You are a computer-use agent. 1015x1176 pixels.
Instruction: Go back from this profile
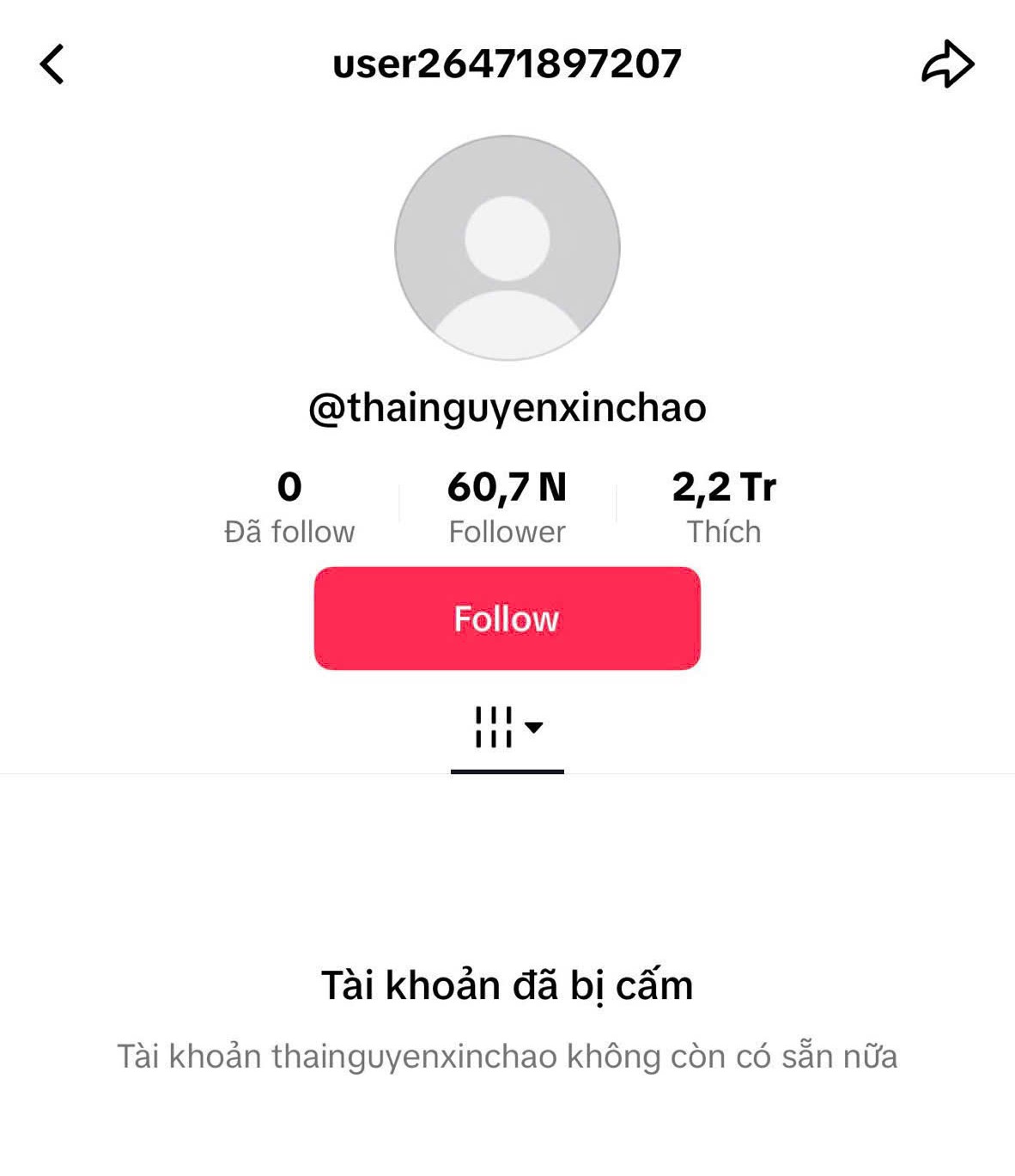(x=52, y=64)
